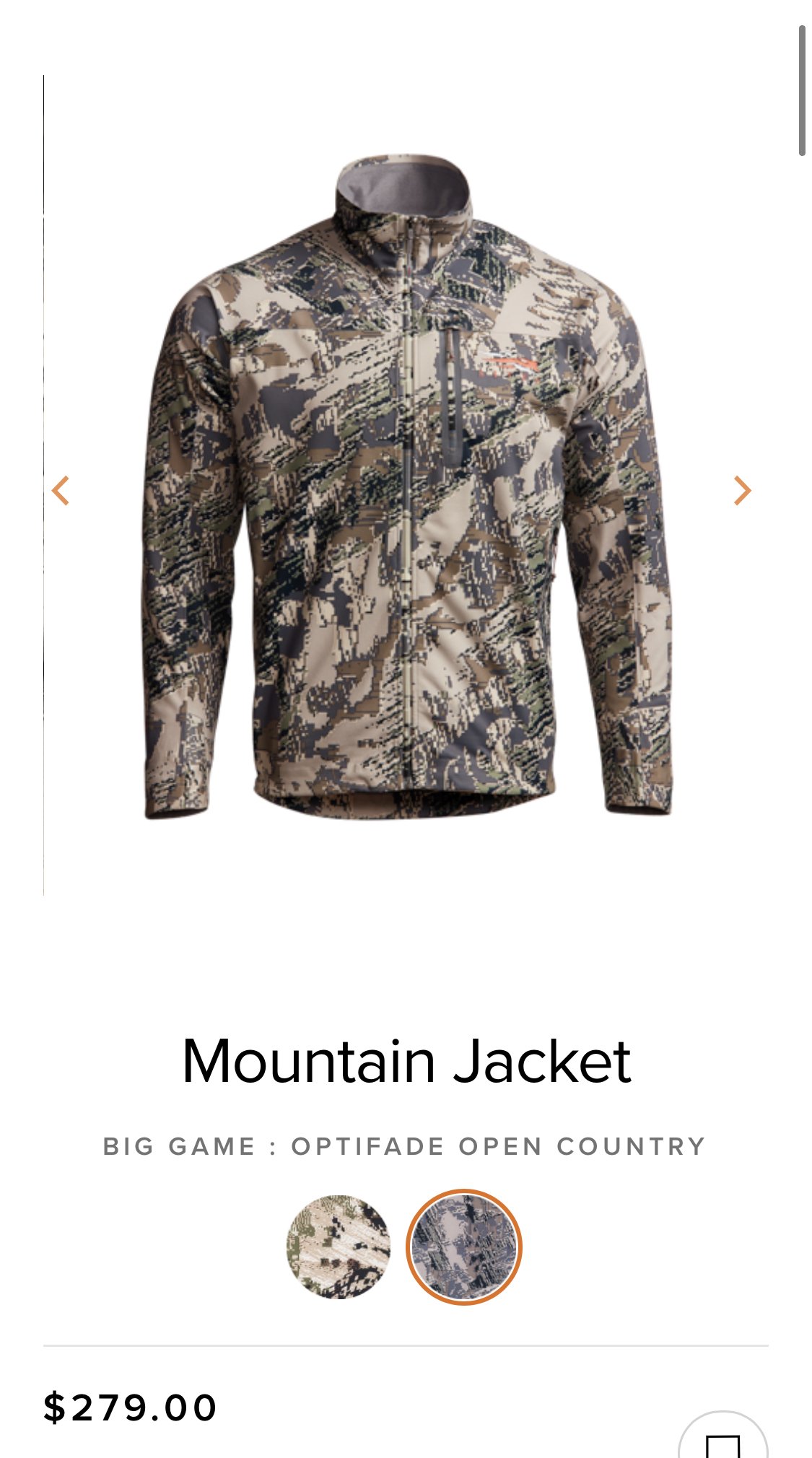Viewport: 812px width, 1458px height.
Task: Select the Optifade Open Country swatch
Action: (463, 1247)
